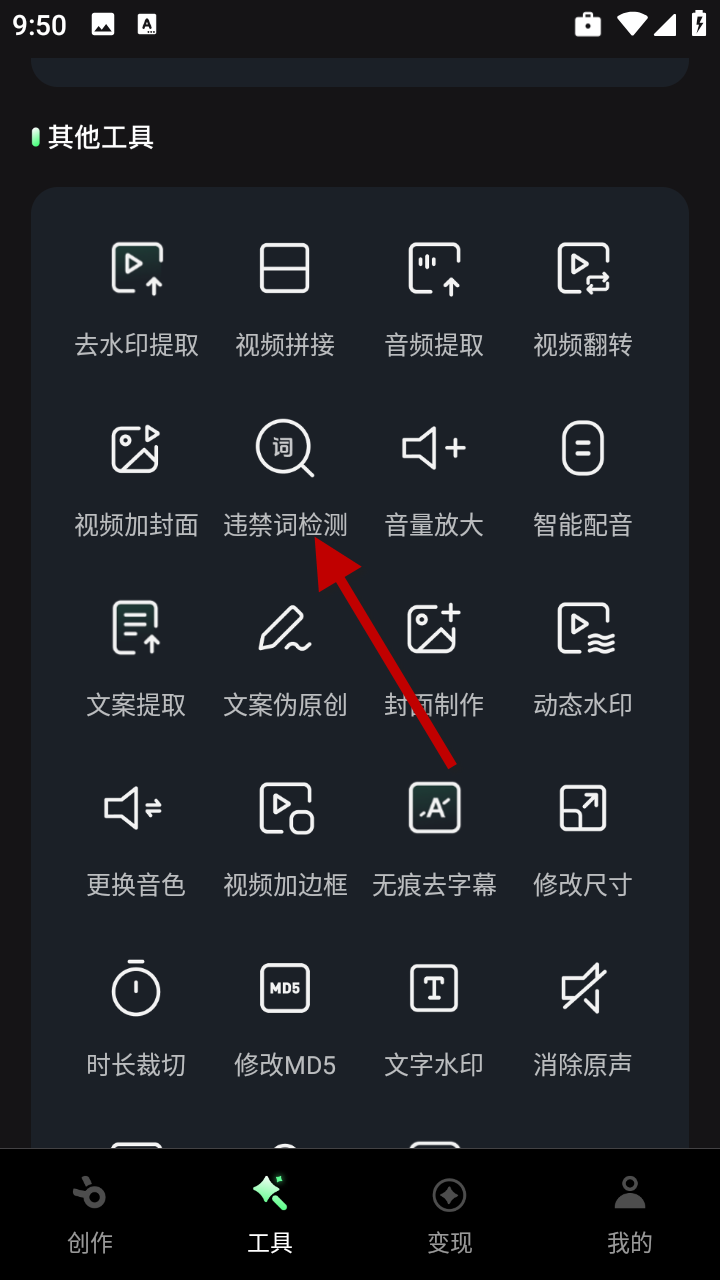
Task: Open the 我的 profile tab
Action: pos(630,1214)
